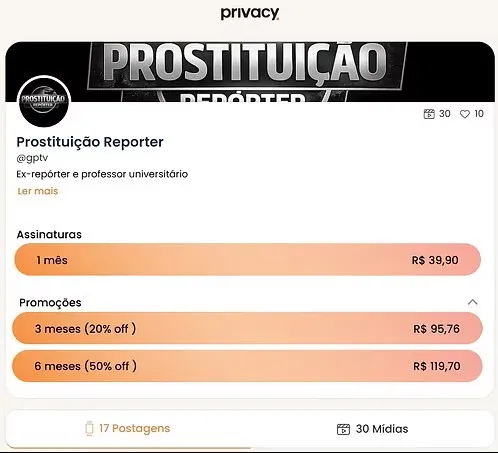Expand the bio with Ler mais
Screen dimensions: 498x453
[38, 191]
